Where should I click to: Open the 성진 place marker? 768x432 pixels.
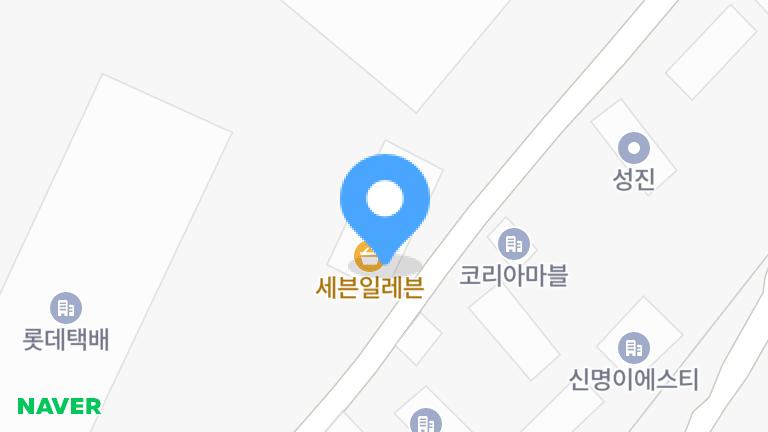coord(634,150)
